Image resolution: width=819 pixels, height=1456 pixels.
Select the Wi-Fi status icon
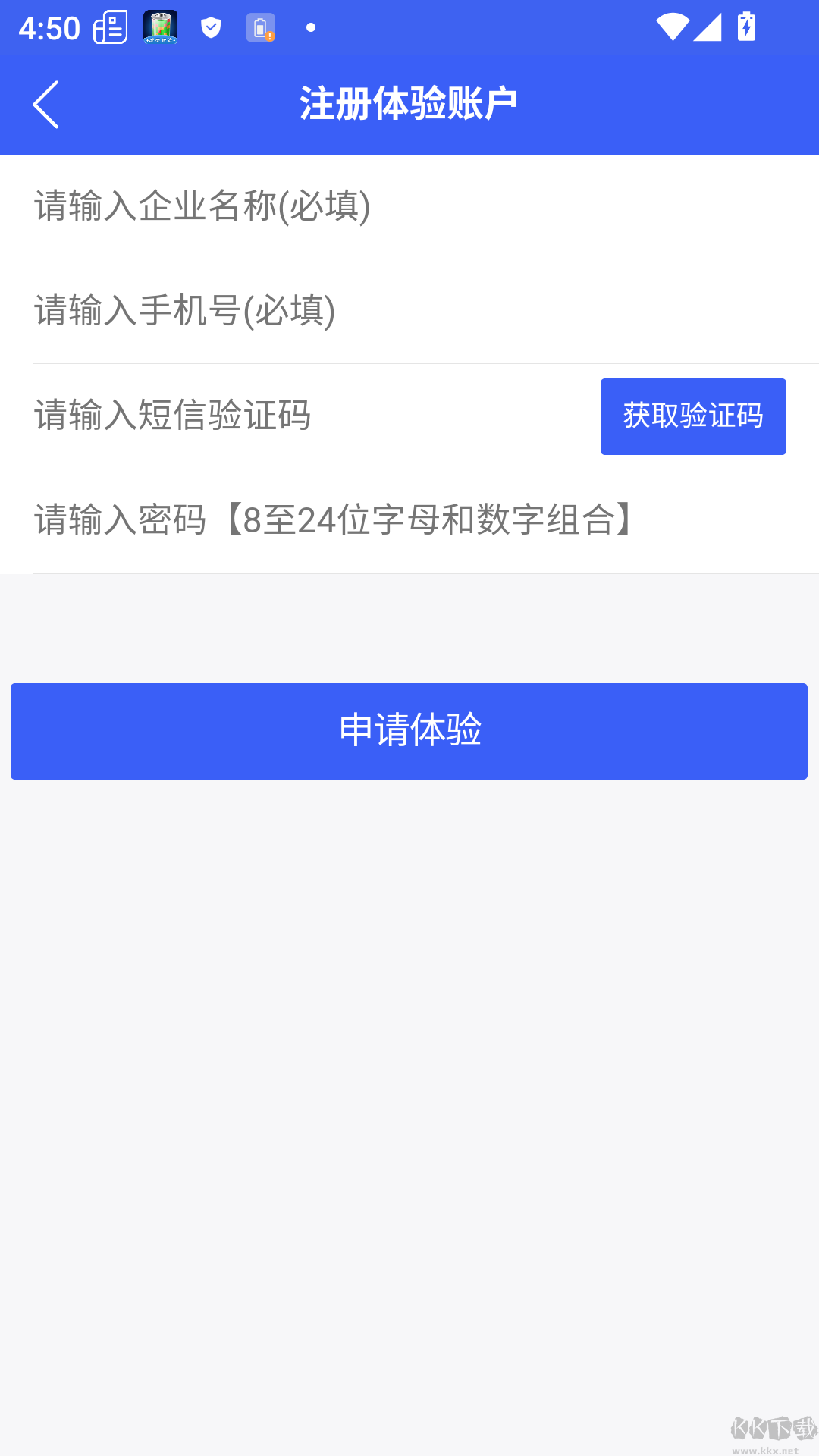coord(673,28)
